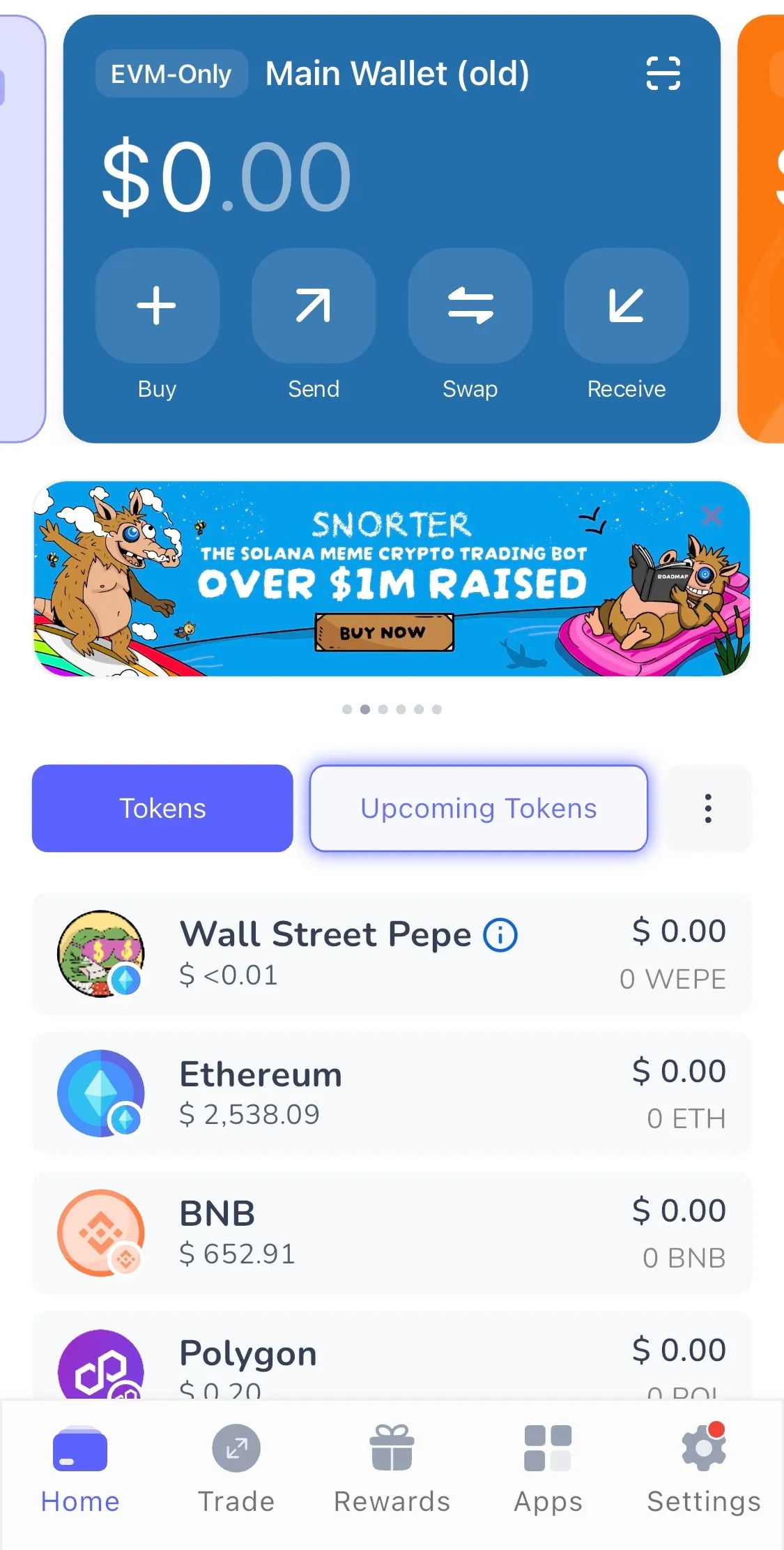
Task: Open the Ethereum token row
Action: pos(390,1093)
